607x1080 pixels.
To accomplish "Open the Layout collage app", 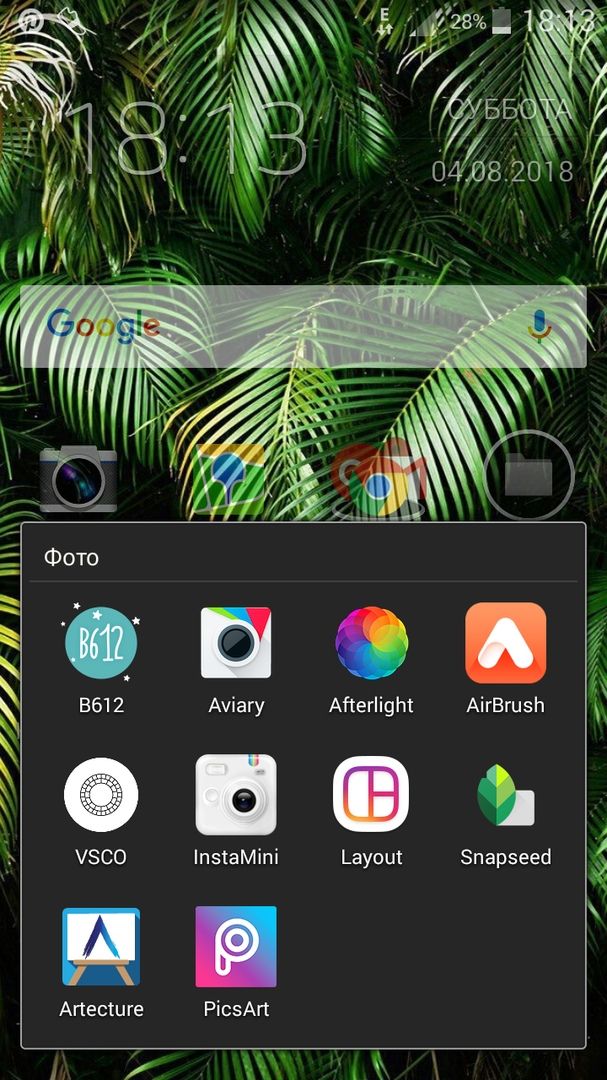I will coord(371,795).
